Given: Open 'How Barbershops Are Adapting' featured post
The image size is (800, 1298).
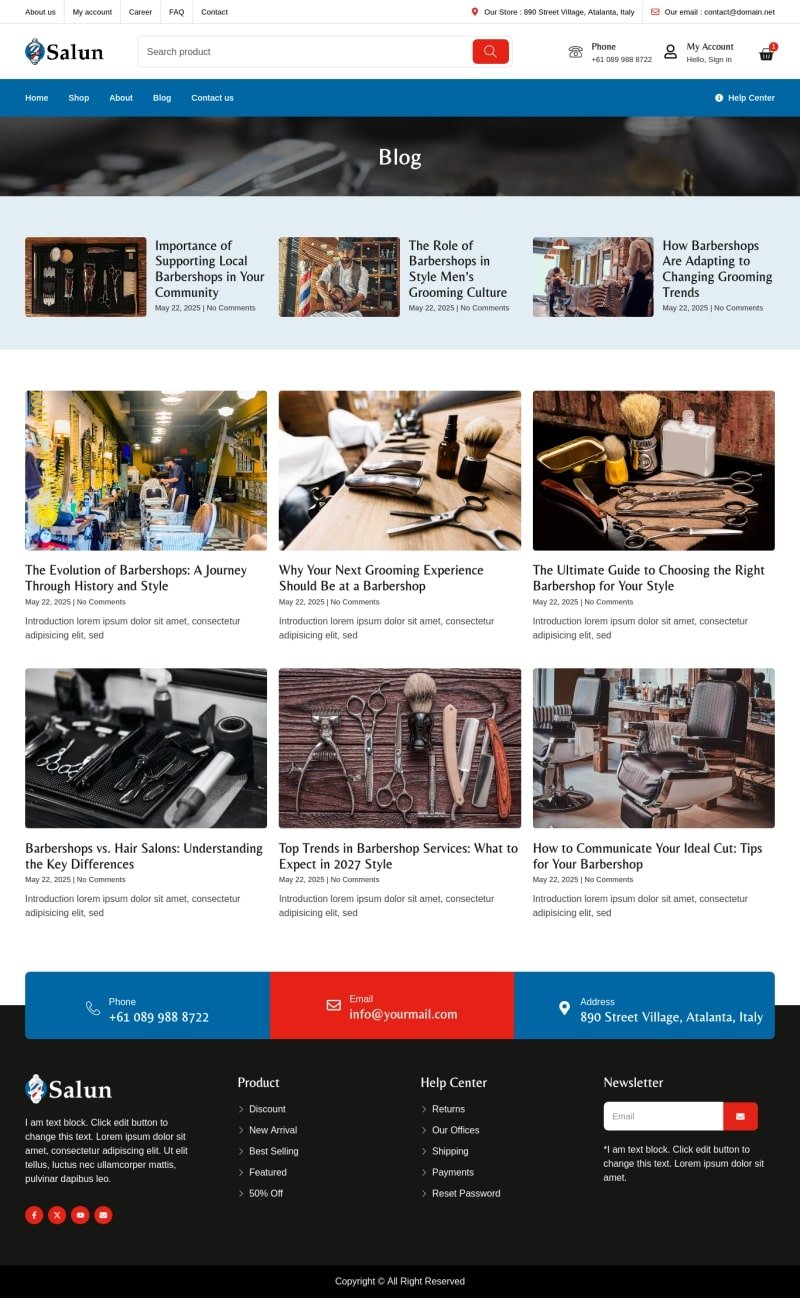Looking at the screenshot, I should tap(717, 269).
